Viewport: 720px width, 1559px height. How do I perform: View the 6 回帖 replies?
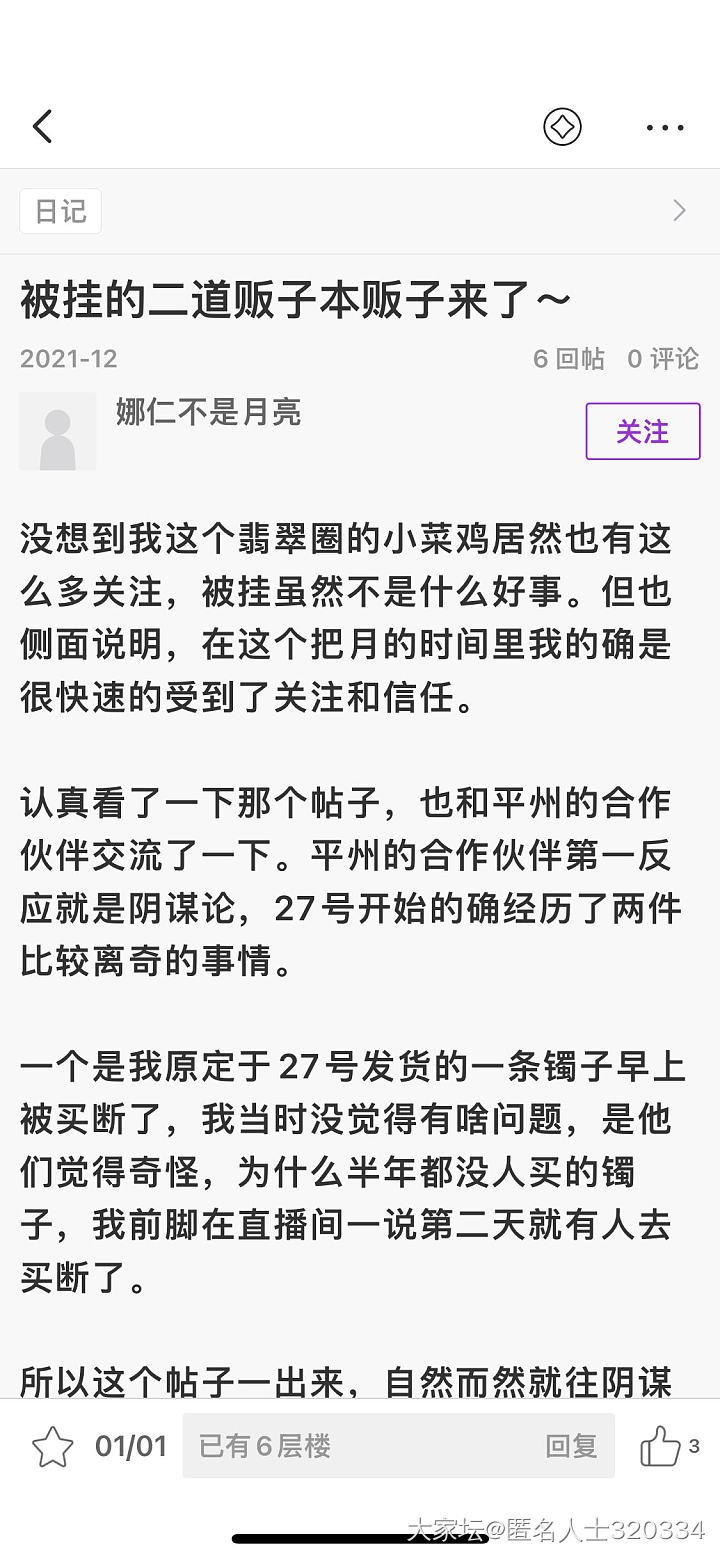coord(568,359)
